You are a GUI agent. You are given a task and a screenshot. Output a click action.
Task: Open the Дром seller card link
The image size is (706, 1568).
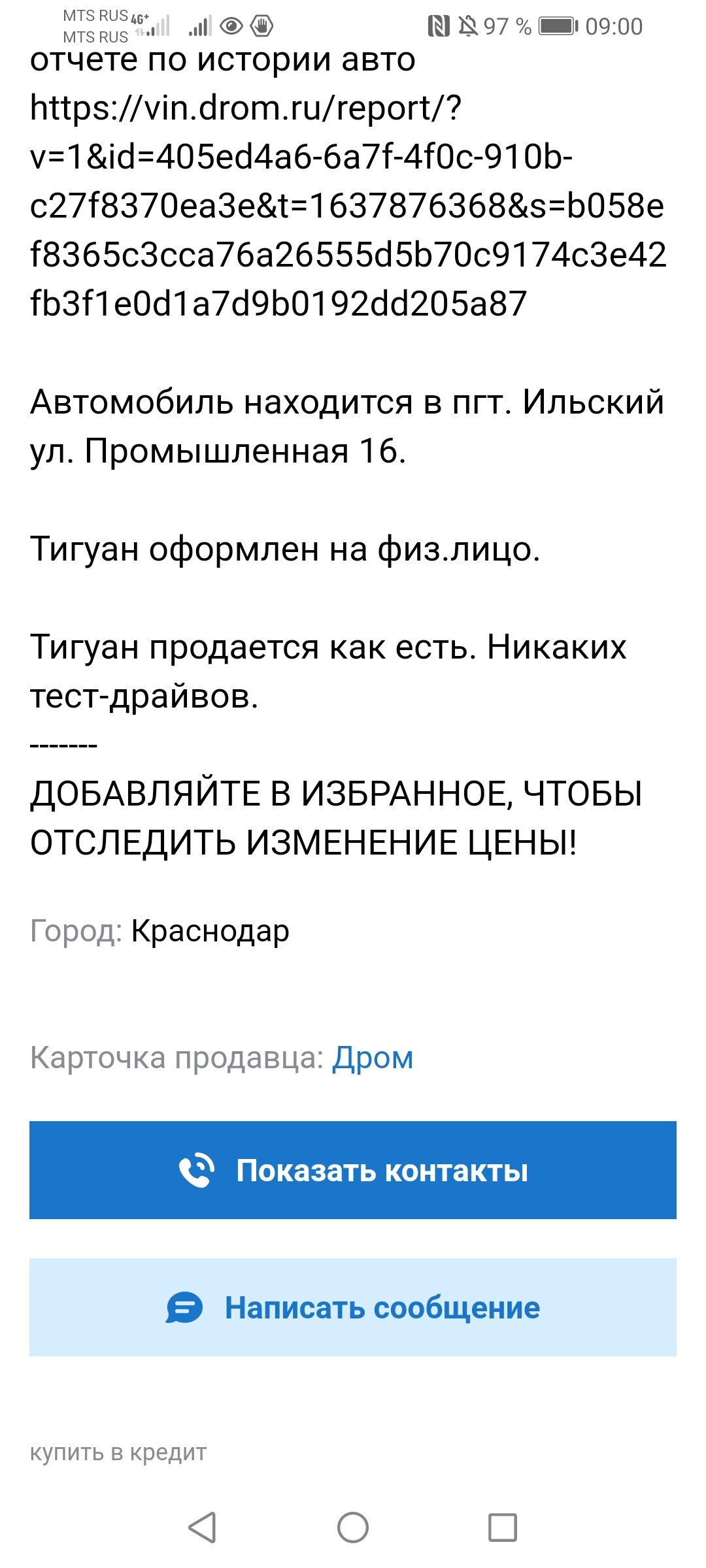[373, 1058]
